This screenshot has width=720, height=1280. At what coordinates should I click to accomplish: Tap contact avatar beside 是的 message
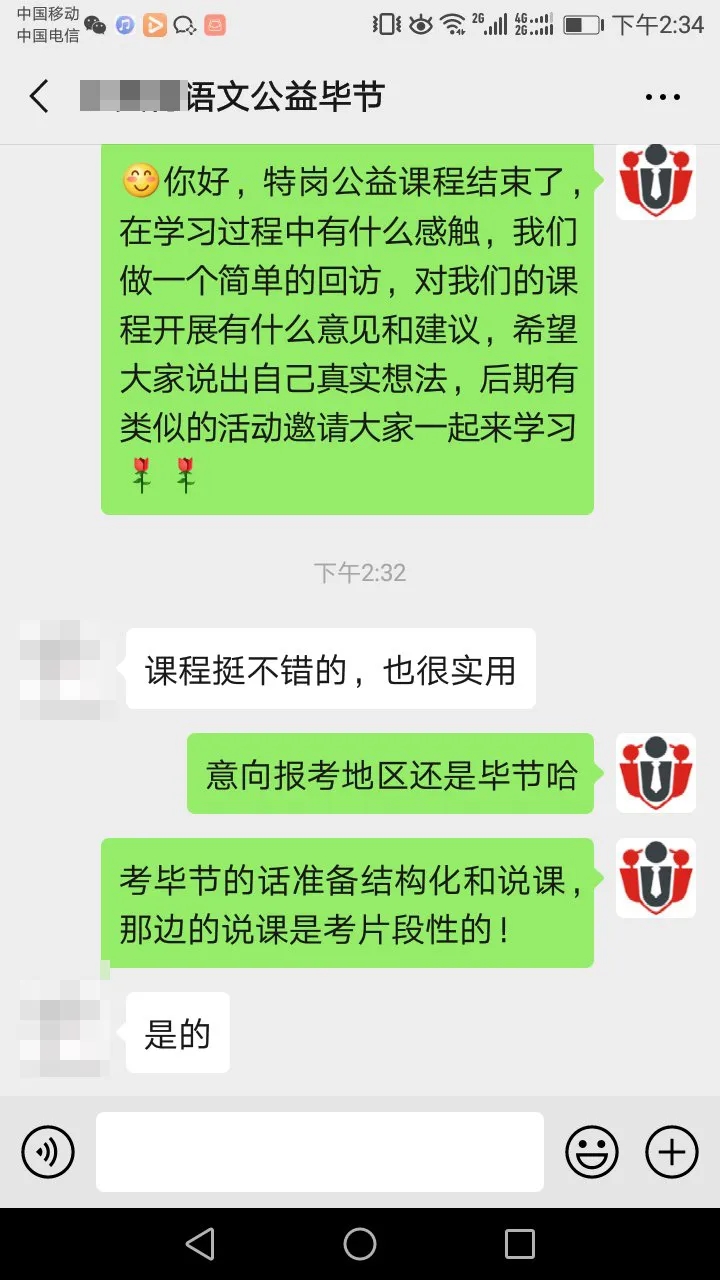coord(62,1030)
